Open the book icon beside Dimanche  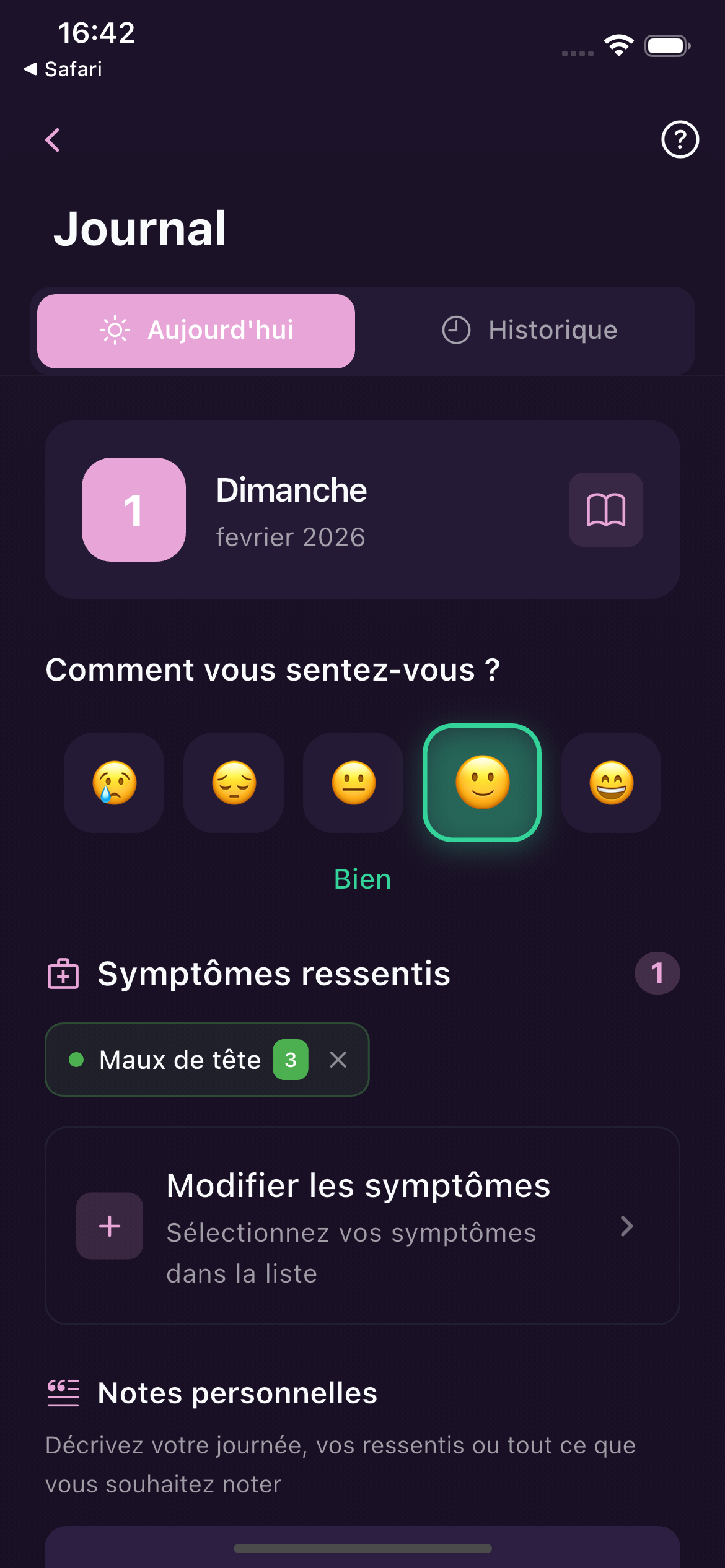coord(605,510)
